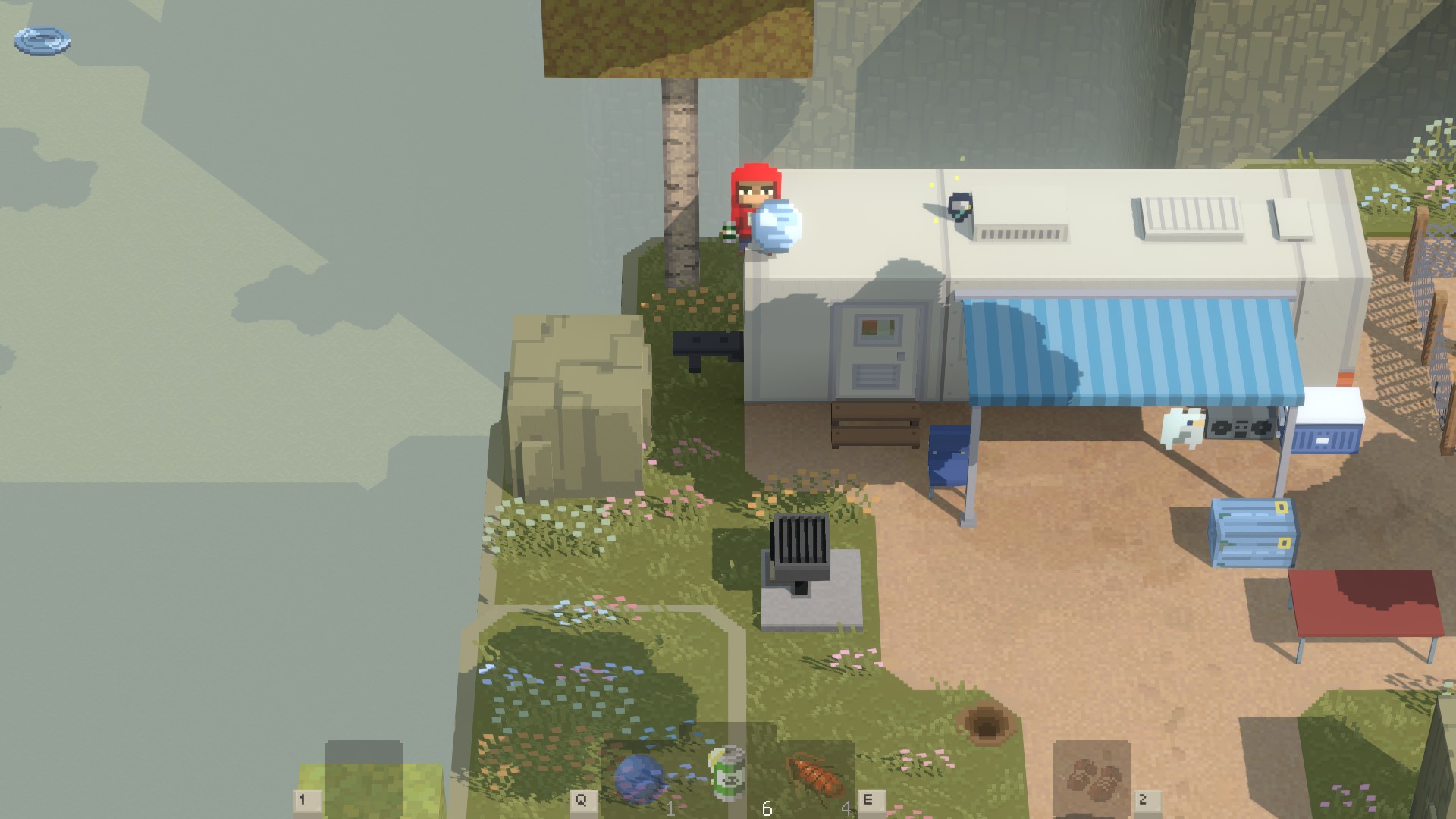Tap the Q key to cycle items left
Image resolution: width=1456 pixels, height=819 pixels.
coord(581,799)
